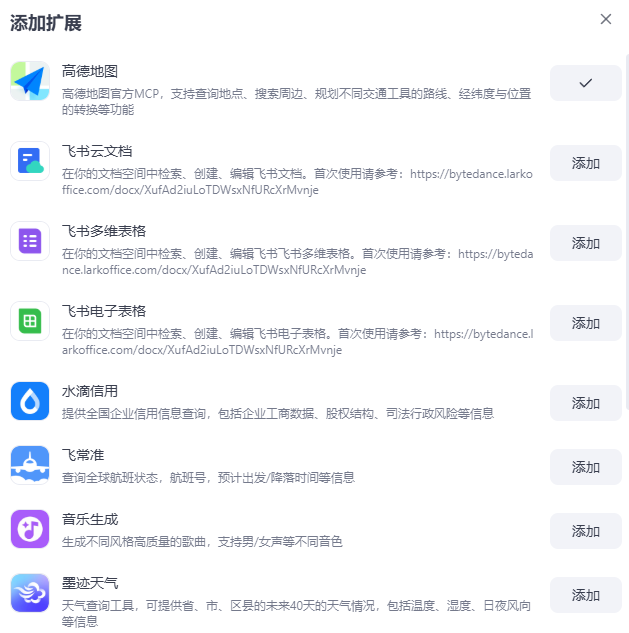Add the 飞书多维表格 extension
This screenshot has width=629, height=633.
point(586,243)
